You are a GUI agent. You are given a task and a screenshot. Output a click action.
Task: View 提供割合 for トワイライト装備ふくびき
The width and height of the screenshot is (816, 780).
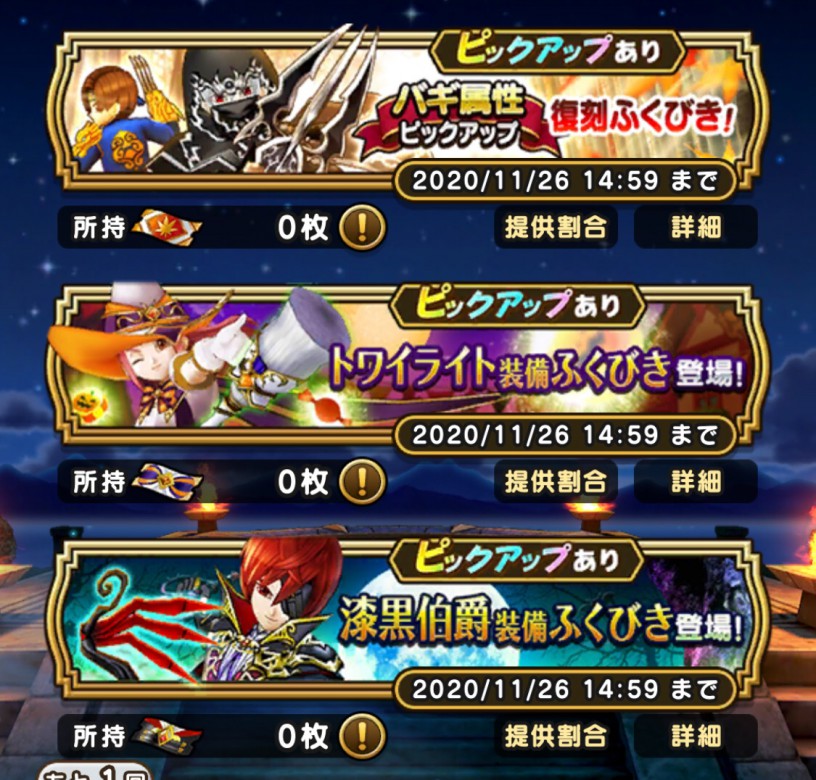coord(555,482)
